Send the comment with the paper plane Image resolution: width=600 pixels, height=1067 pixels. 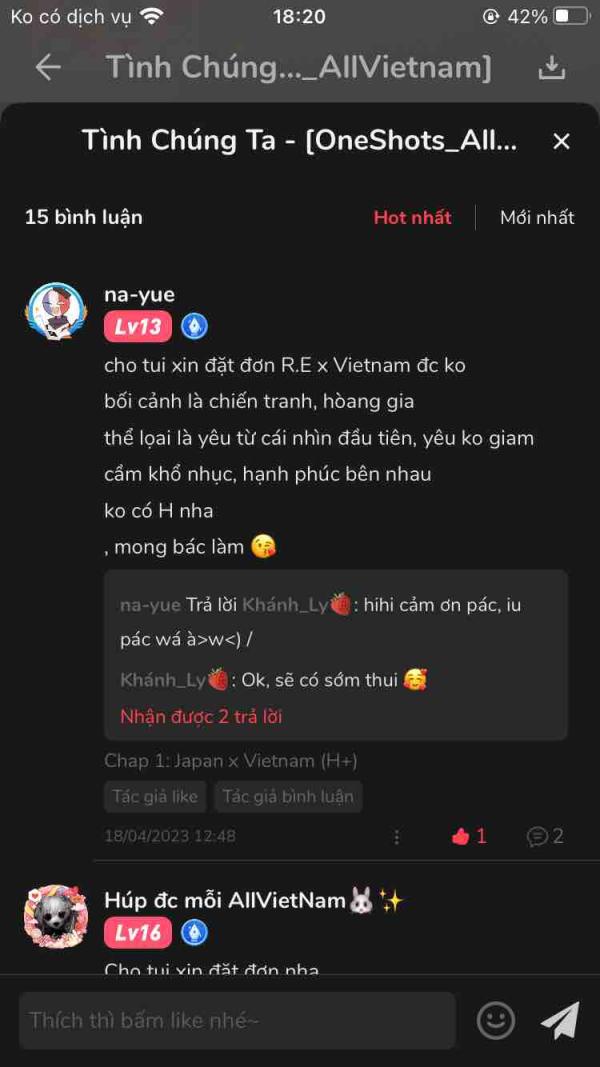560,1020
